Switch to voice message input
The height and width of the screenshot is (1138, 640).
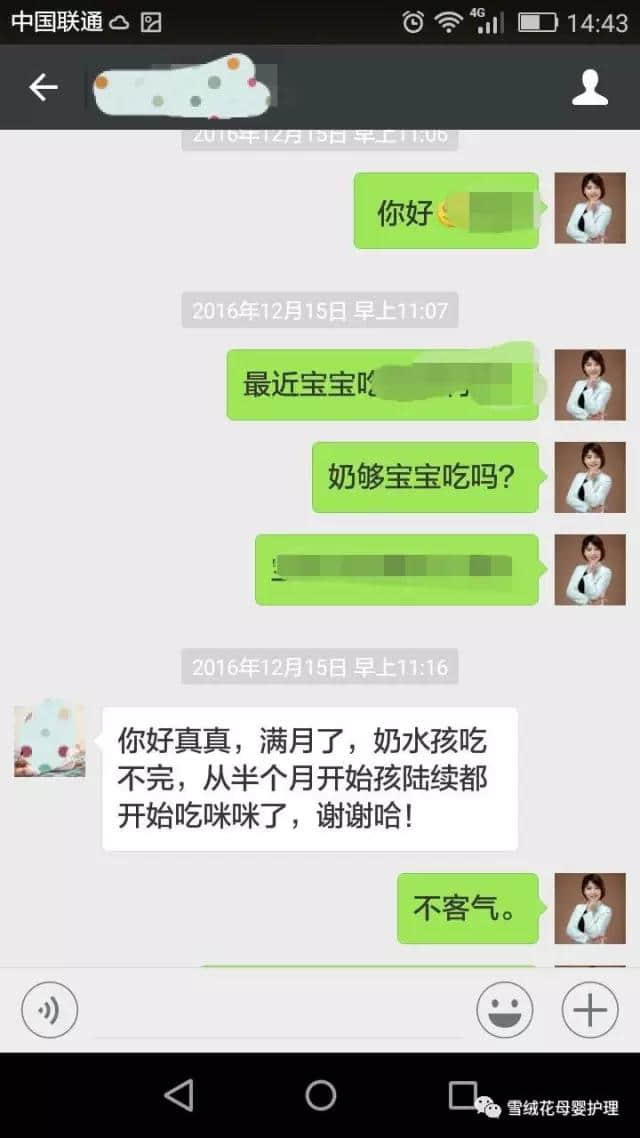tap(49, 1011)
